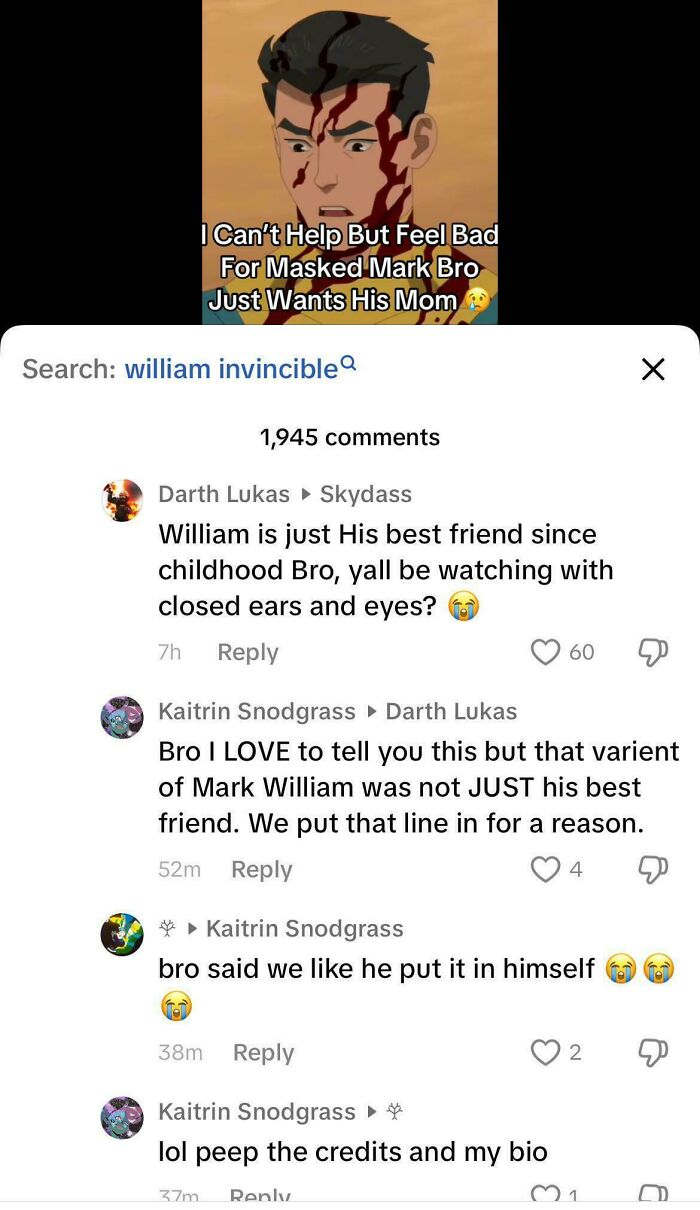This screenshot has width=700, height=1210.
Task: Dislike Darth Lukas's comment
Action: click(652, 652)
